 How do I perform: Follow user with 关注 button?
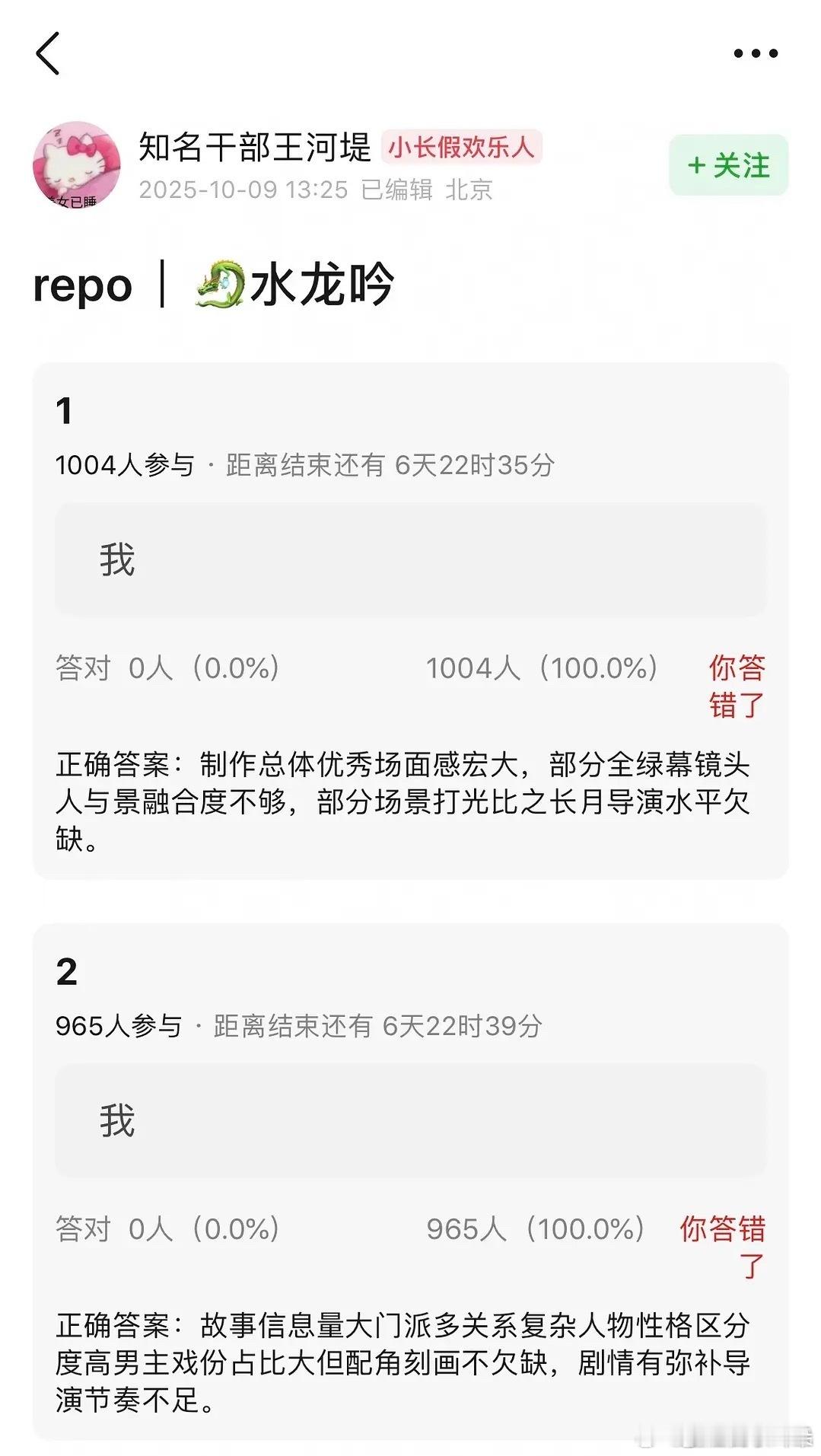coord(728,165)
